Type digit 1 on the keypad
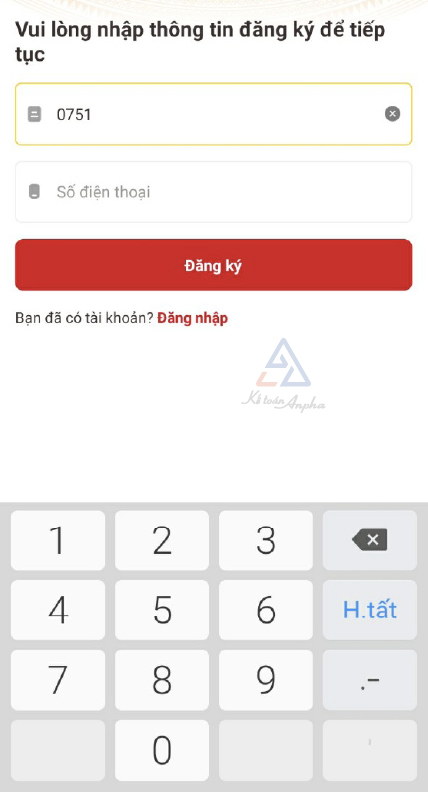This screenshot has width=428, height=792. point(58,540)
